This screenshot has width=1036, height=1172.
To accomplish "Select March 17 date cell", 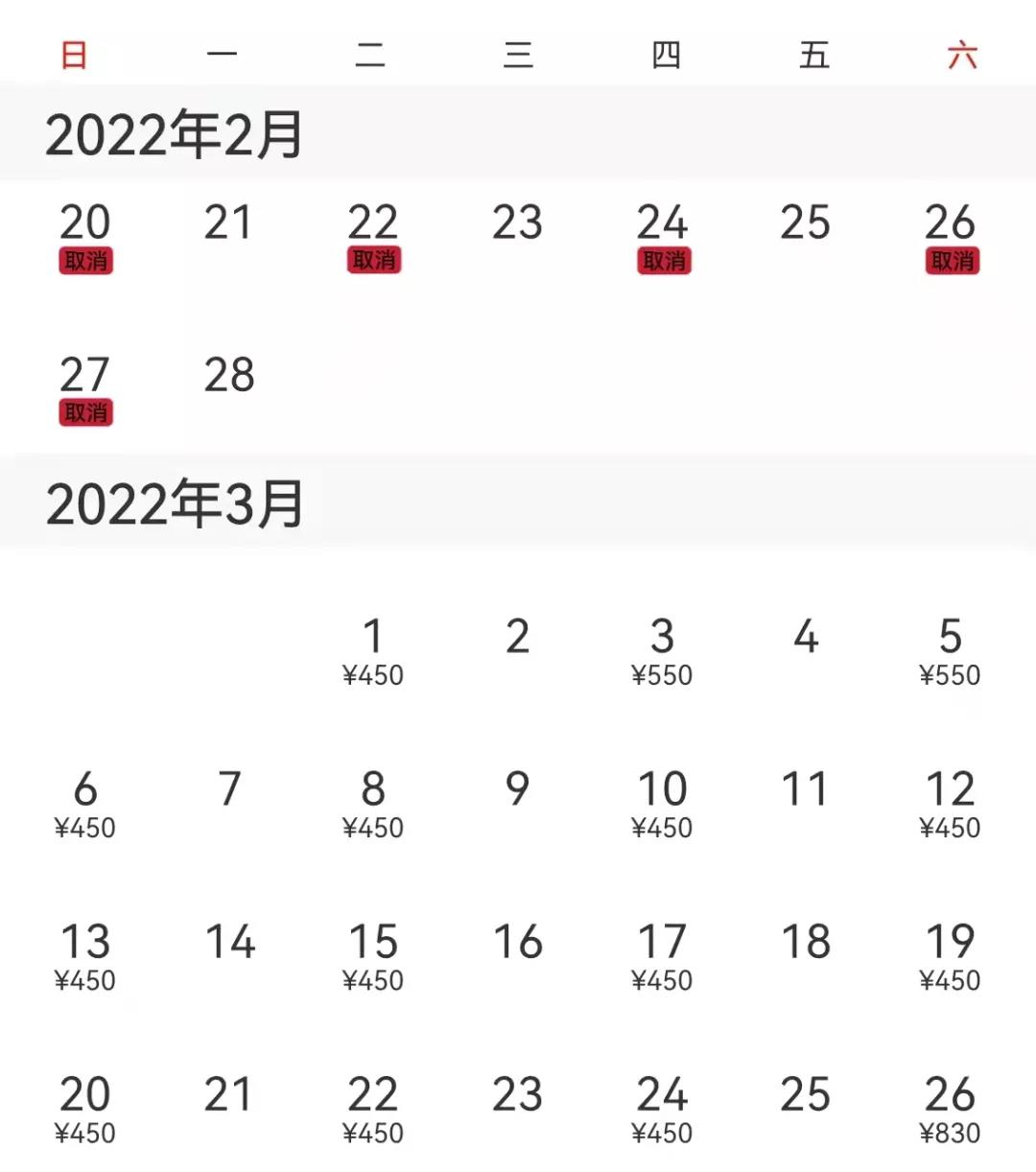I will pyautogui.click(x=661, y=957).
